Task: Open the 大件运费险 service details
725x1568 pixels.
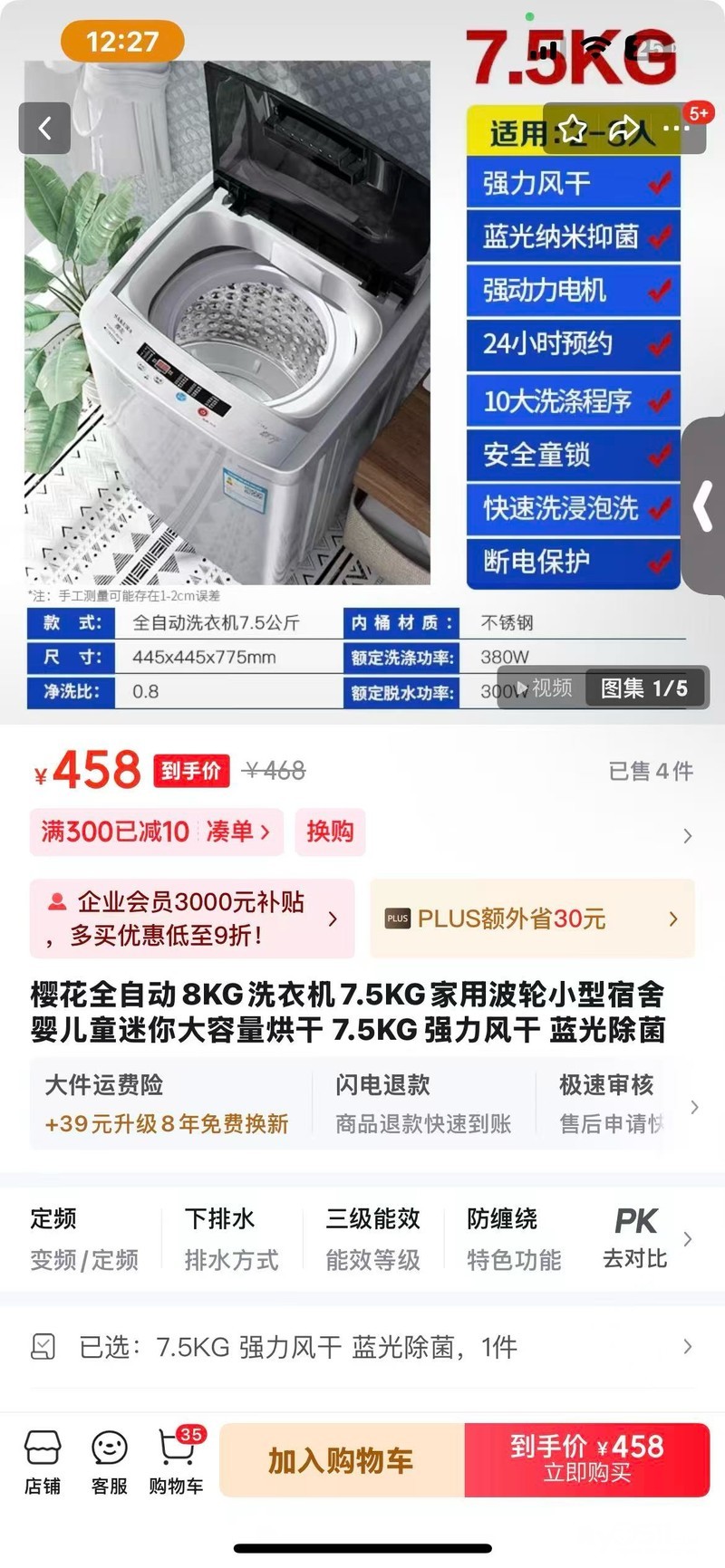Action: [167, 1104]
